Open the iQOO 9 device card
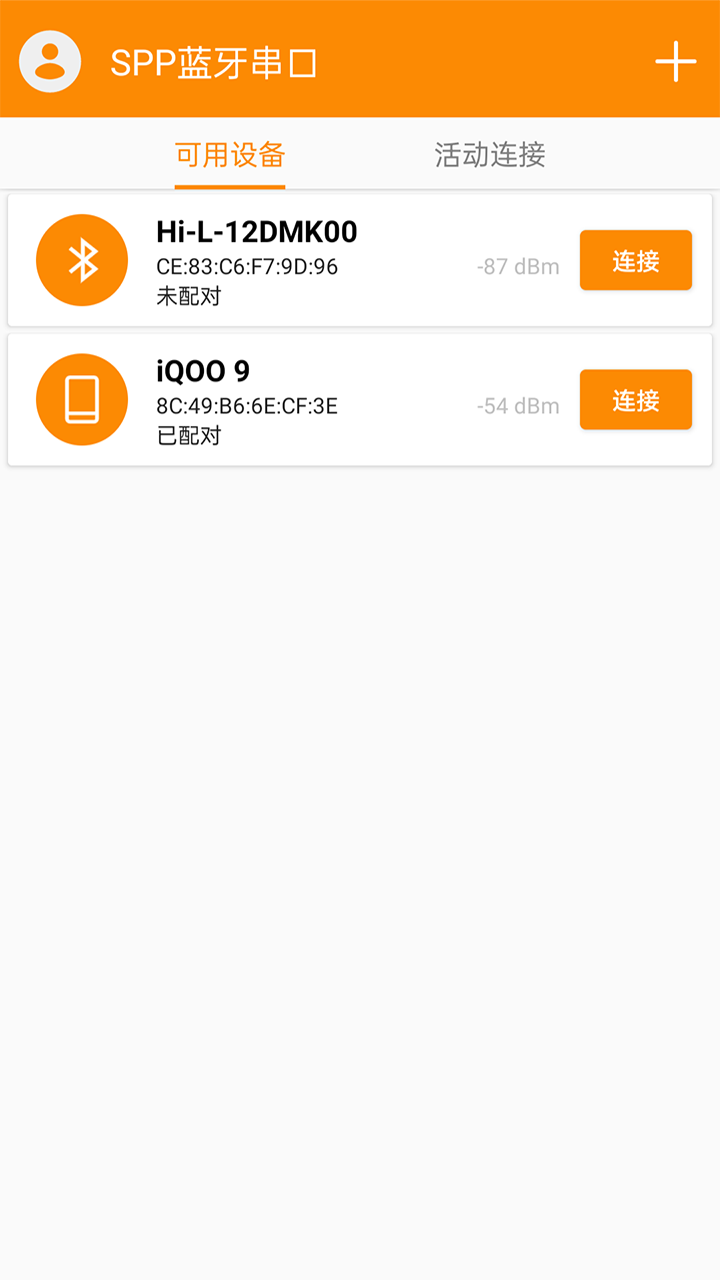Screen dimensions: 720x1280 click(360, 399)
